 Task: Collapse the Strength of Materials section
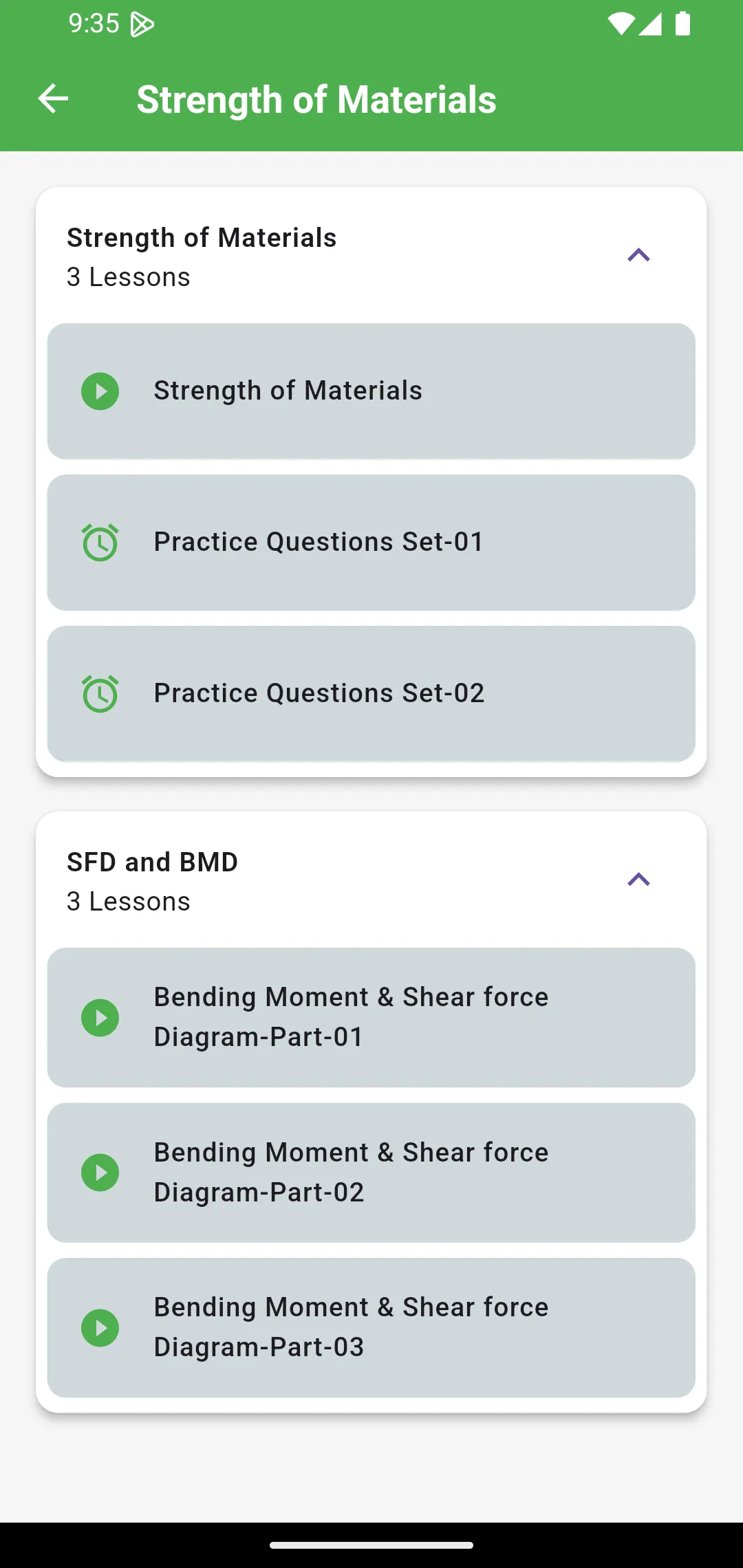point(638,256)
